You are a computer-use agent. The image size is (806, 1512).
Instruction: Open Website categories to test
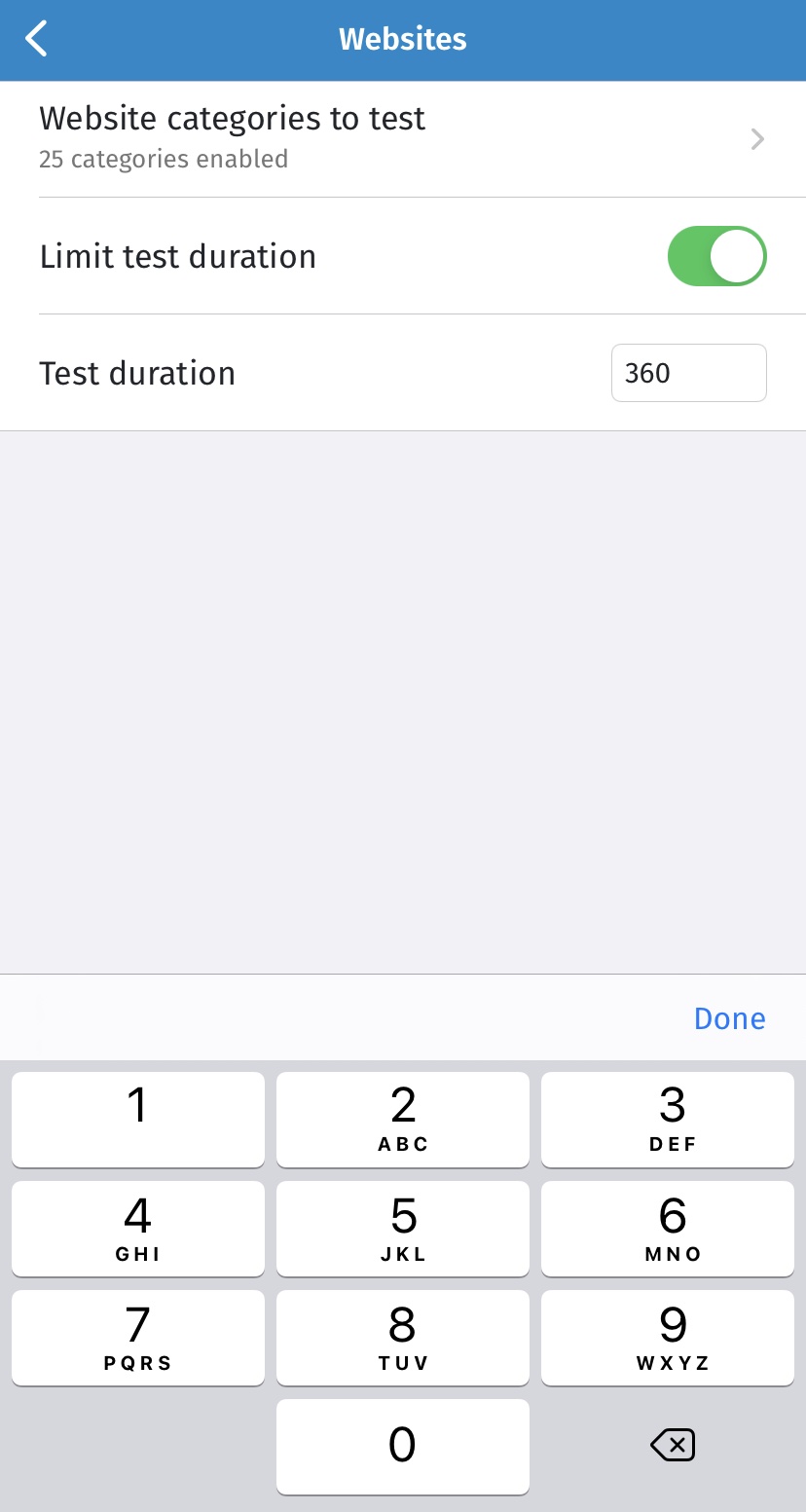point(403,139)
